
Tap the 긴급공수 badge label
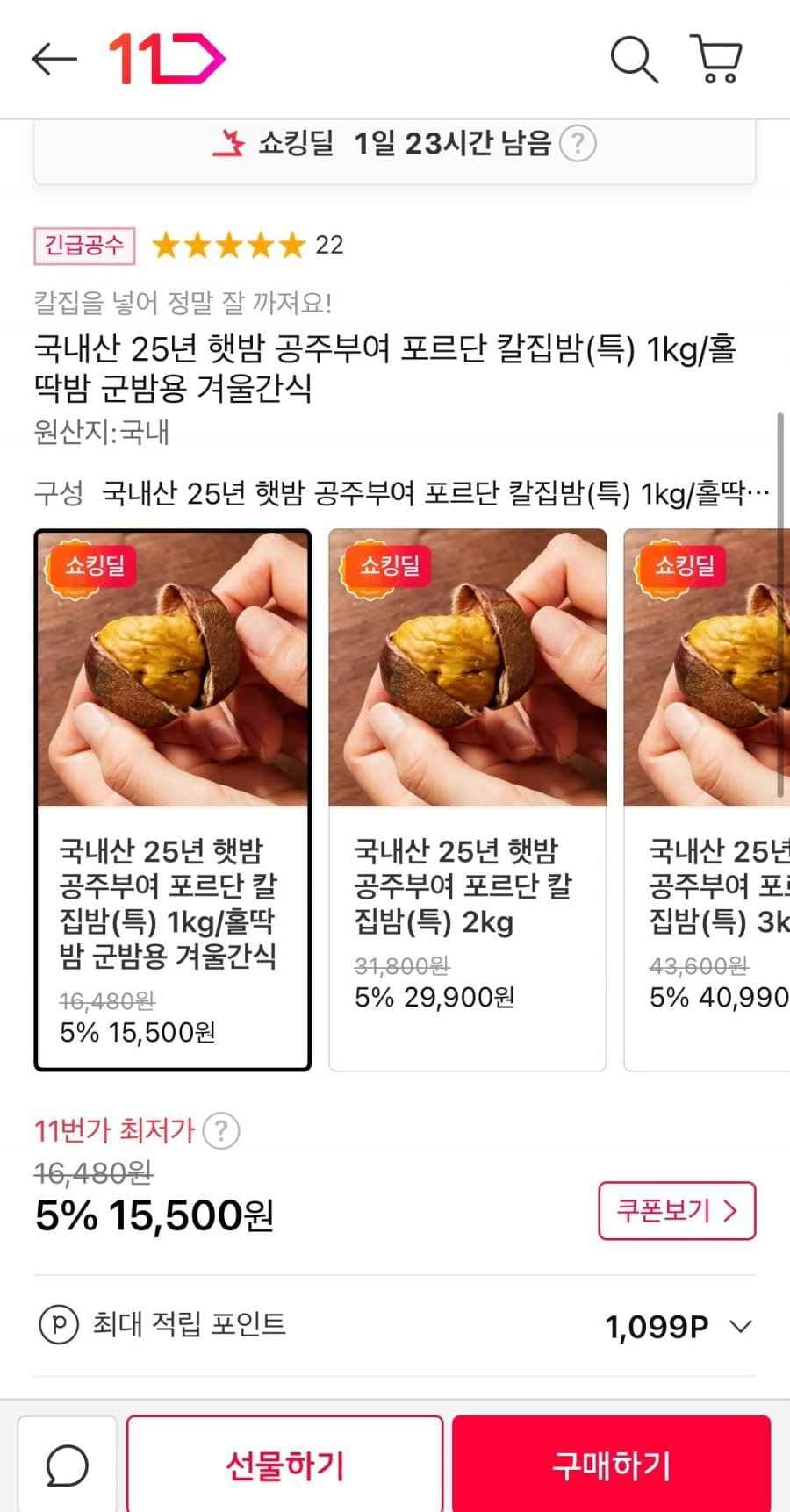83,247
